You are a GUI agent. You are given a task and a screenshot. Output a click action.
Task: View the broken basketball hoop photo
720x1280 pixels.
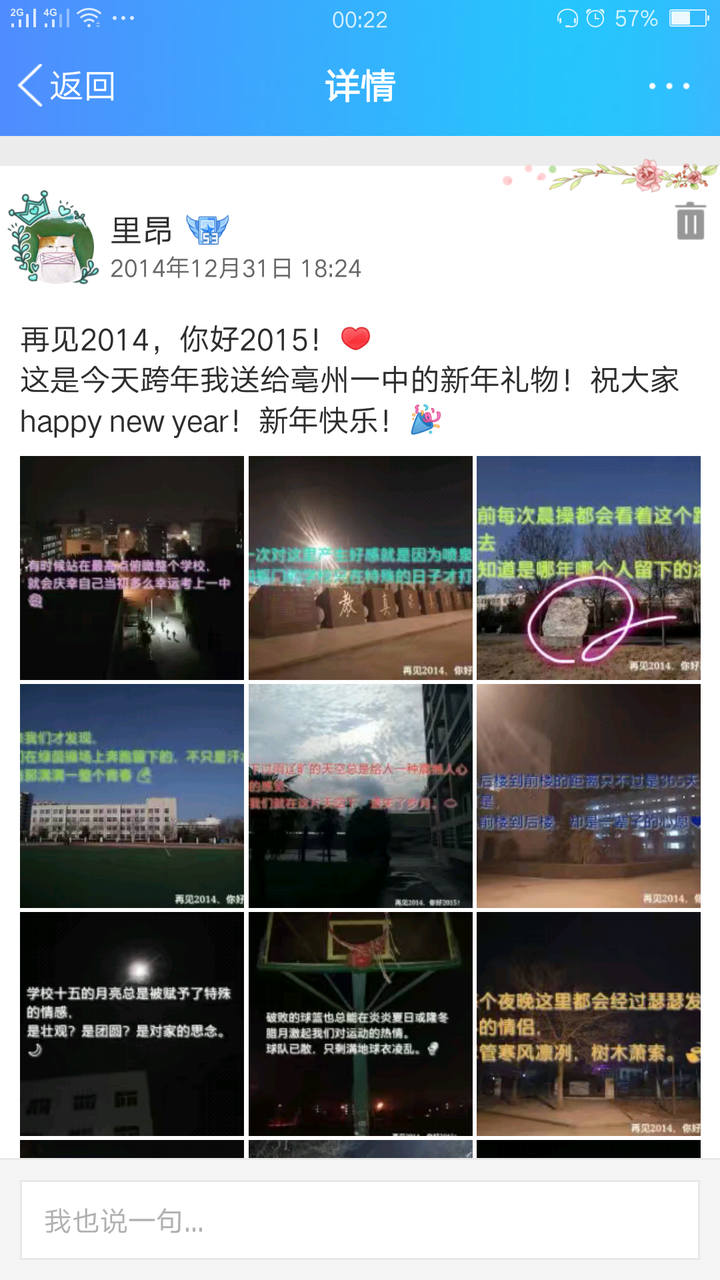click(x=360, y=1024)
